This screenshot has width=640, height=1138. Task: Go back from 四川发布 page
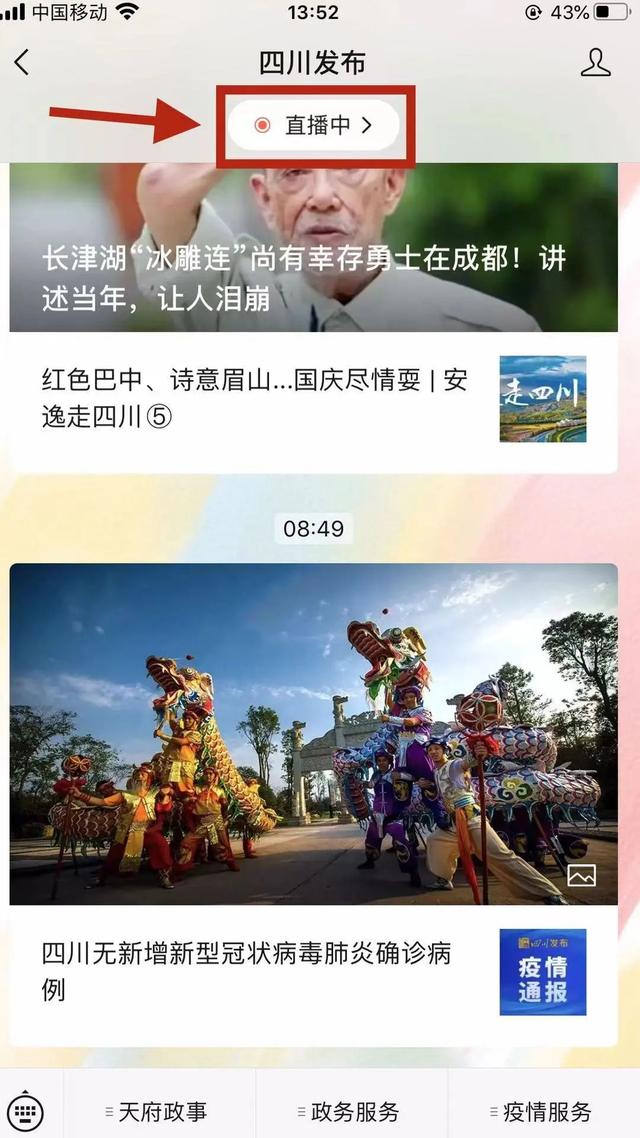point(22,62)
